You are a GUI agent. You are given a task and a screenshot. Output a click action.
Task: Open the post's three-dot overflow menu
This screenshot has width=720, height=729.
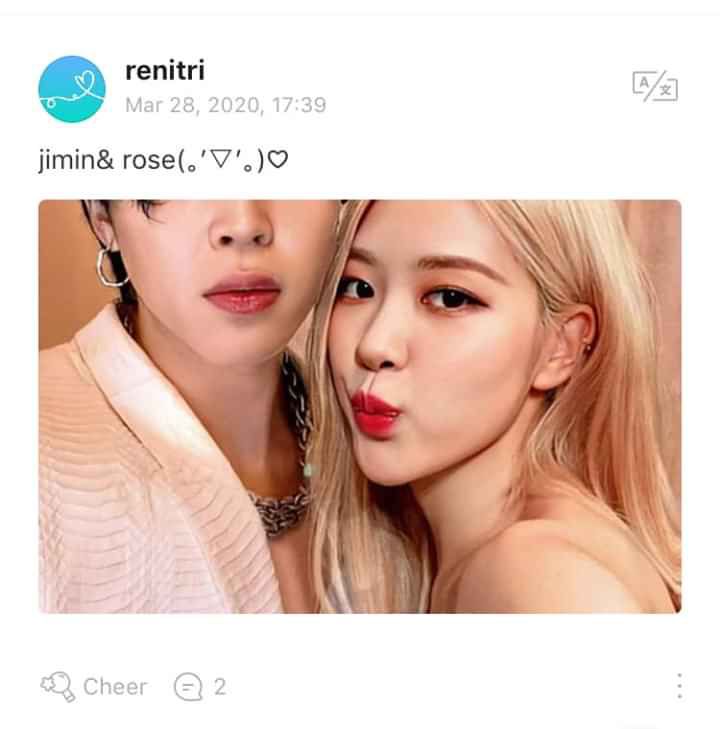[x=679, y=686]
